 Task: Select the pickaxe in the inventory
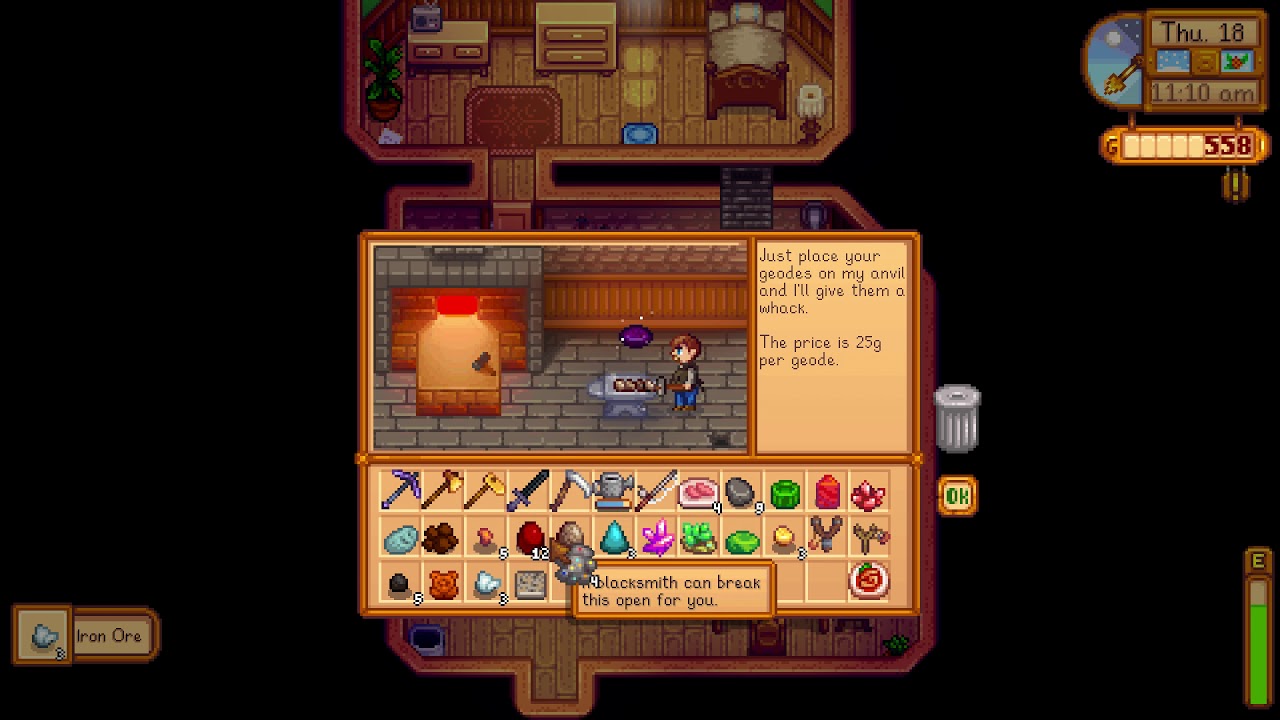[x=400, y=491]
